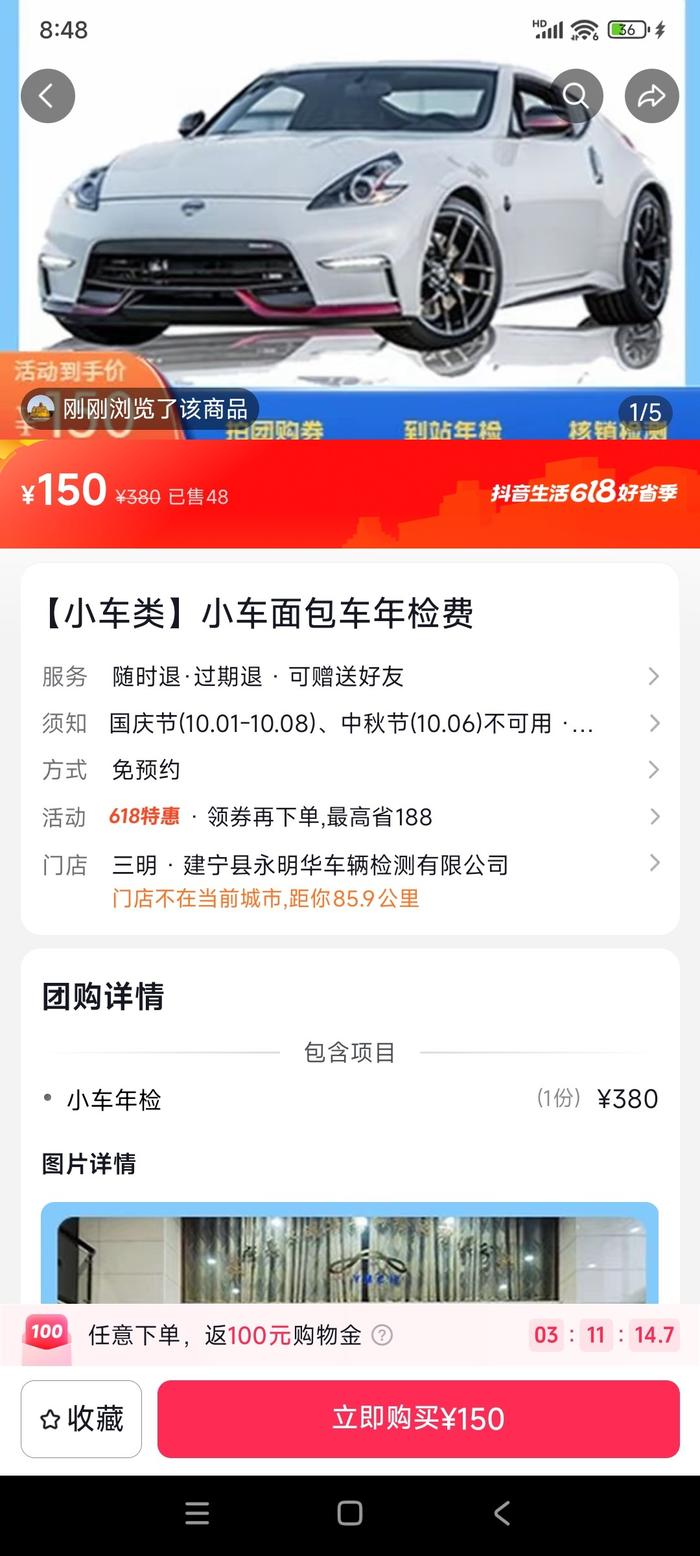Expand the 须知 usage notice row
Screen dimensions: 700x1556
click(x=350, y=723)
